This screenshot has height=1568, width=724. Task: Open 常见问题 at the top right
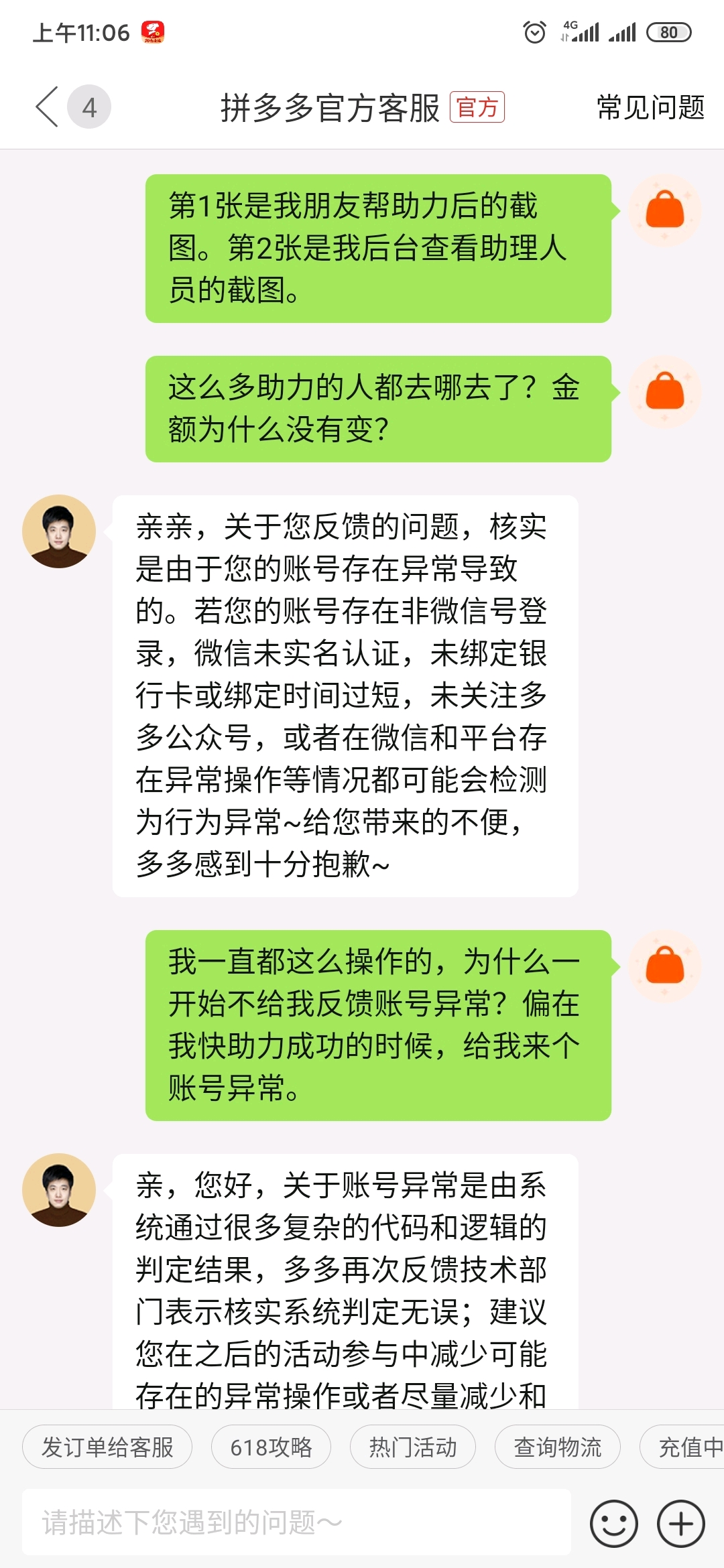pos(650,107)
